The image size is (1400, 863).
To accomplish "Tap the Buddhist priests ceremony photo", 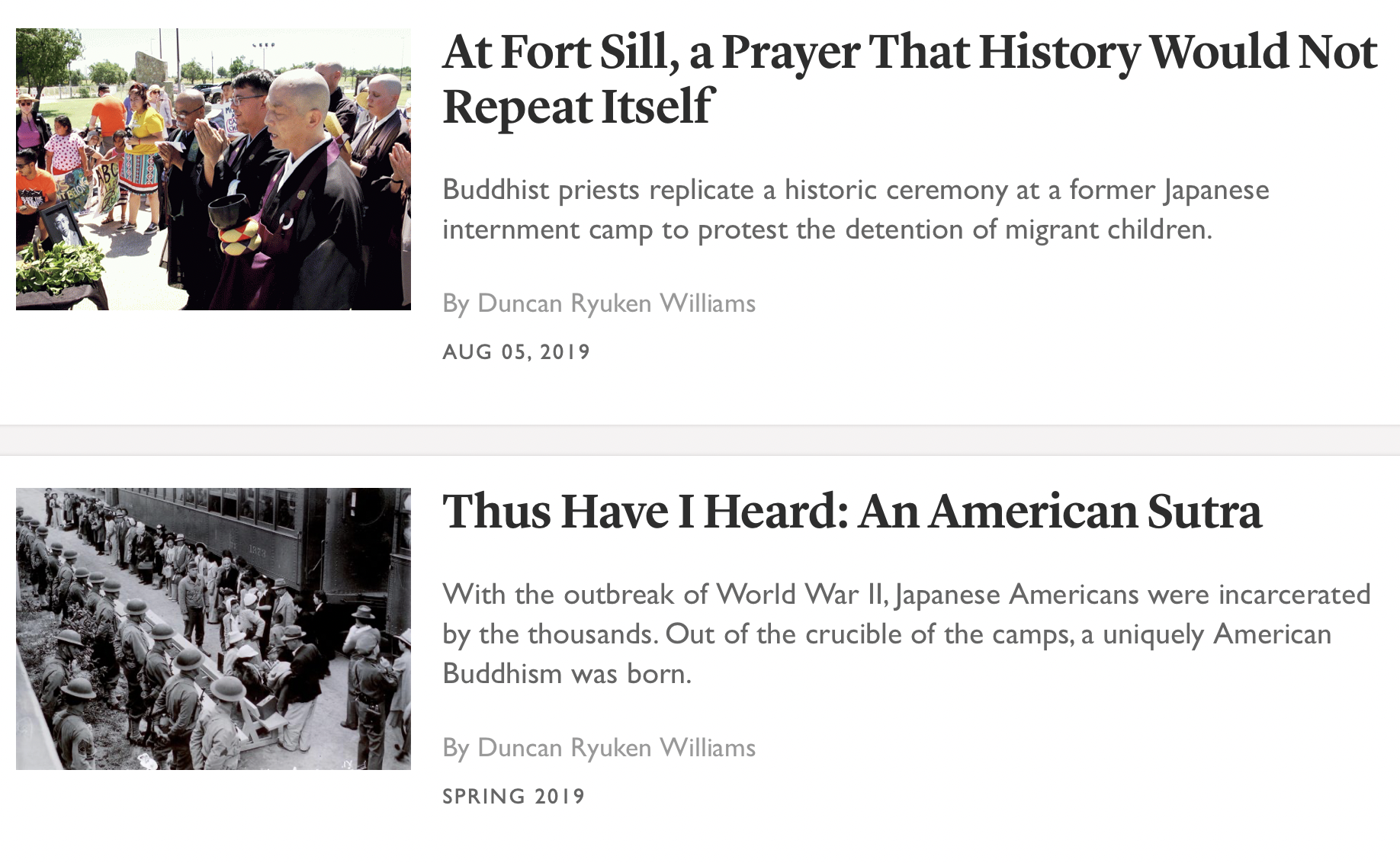I will (214, 169).
